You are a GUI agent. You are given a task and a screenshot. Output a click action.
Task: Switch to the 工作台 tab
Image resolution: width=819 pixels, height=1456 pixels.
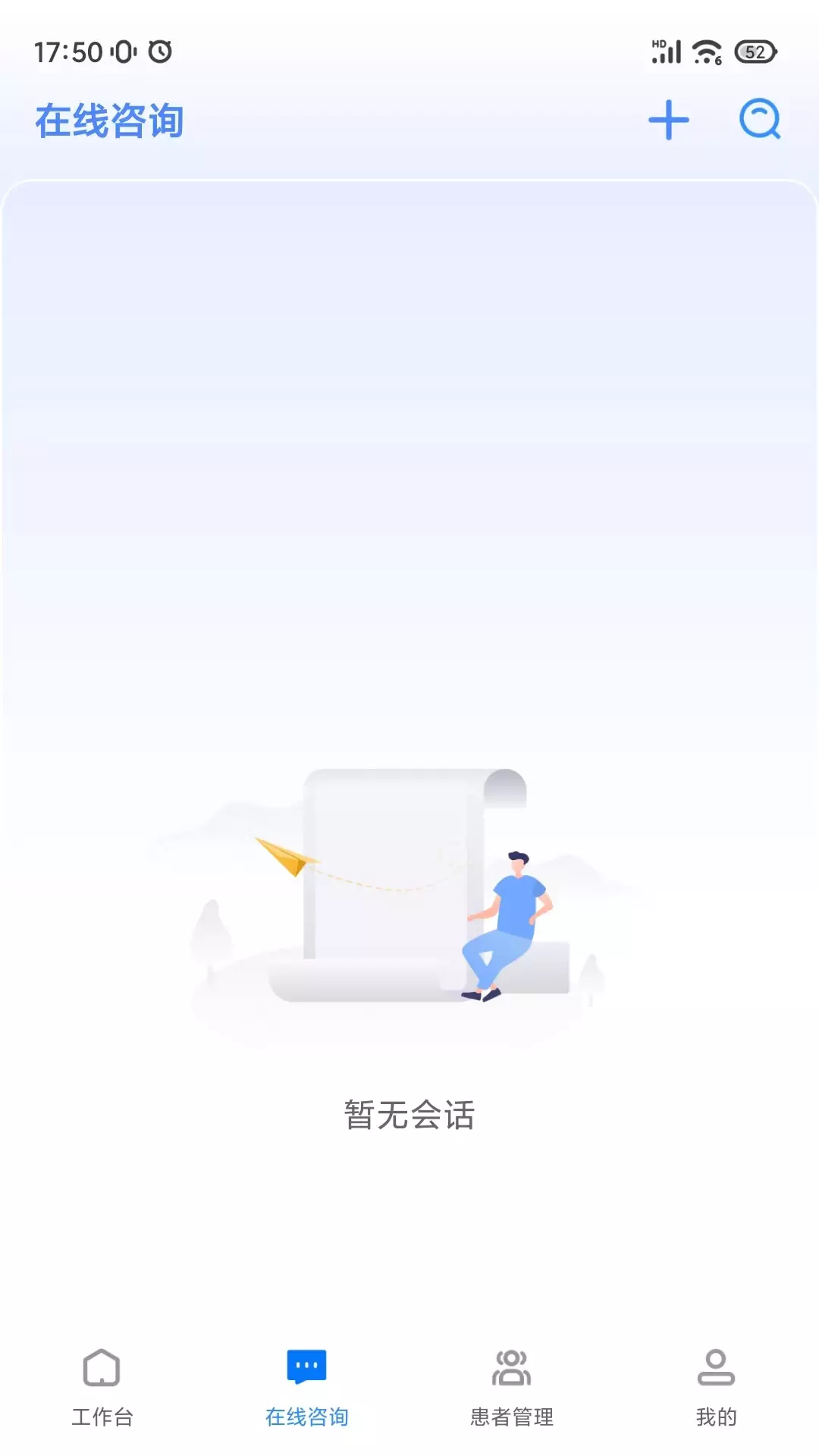click(102, 1387)
